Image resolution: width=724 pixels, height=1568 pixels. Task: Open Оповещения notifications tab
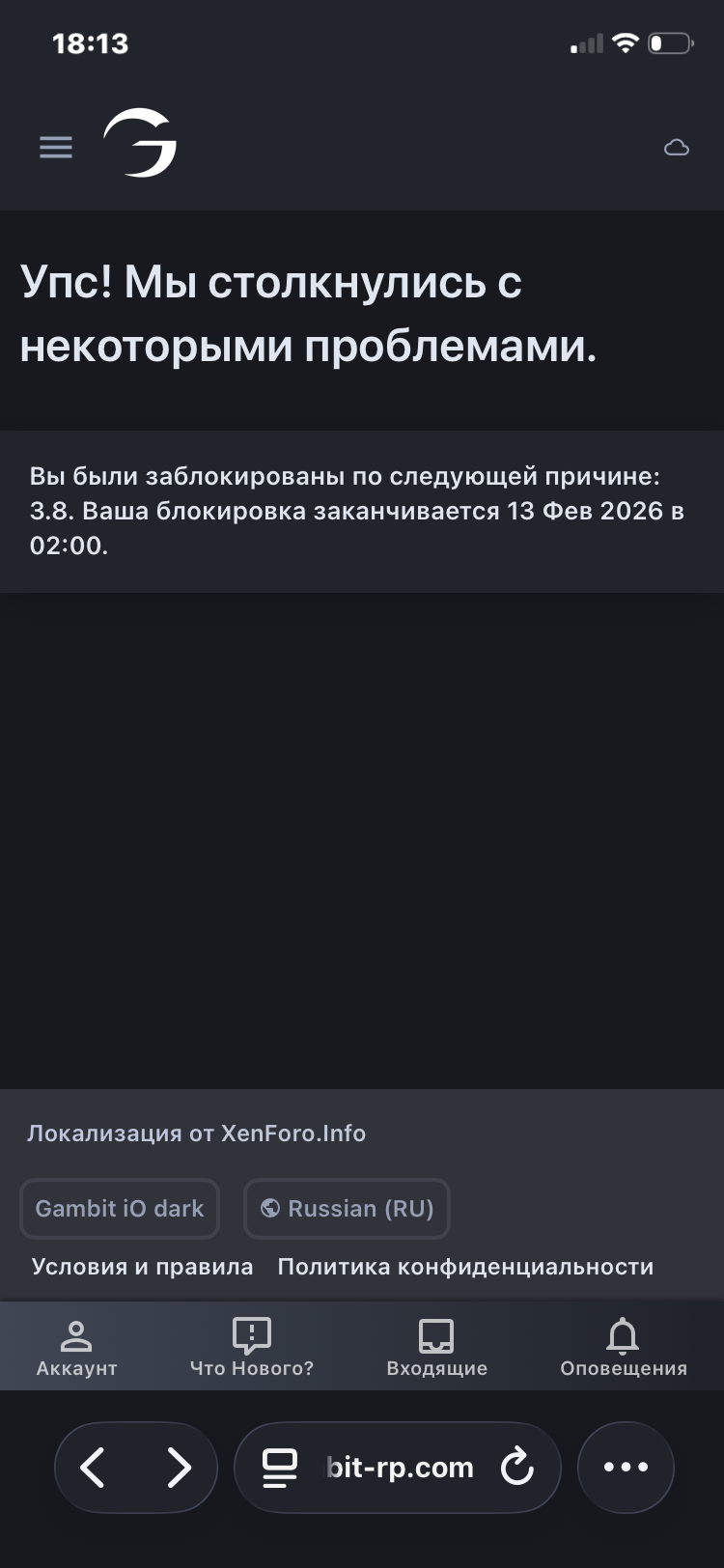(x=624, y=1348)
